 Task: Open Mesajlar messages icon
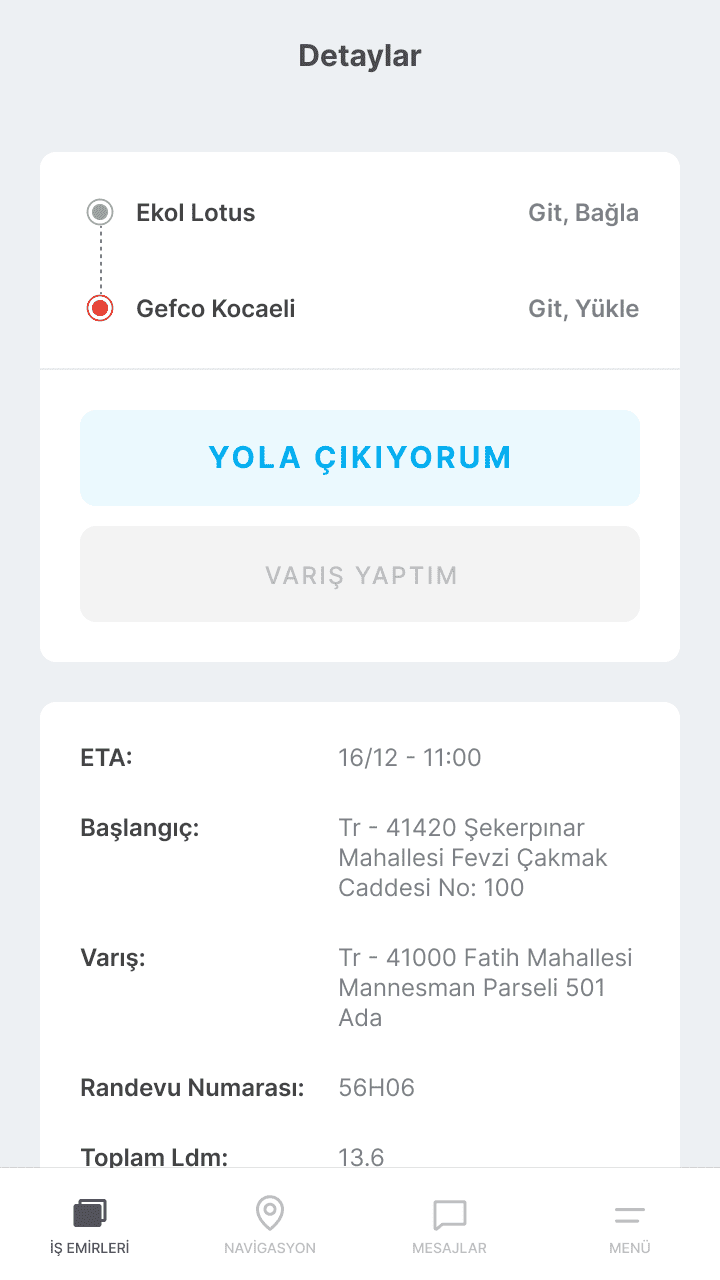(x=449, y=1222)
